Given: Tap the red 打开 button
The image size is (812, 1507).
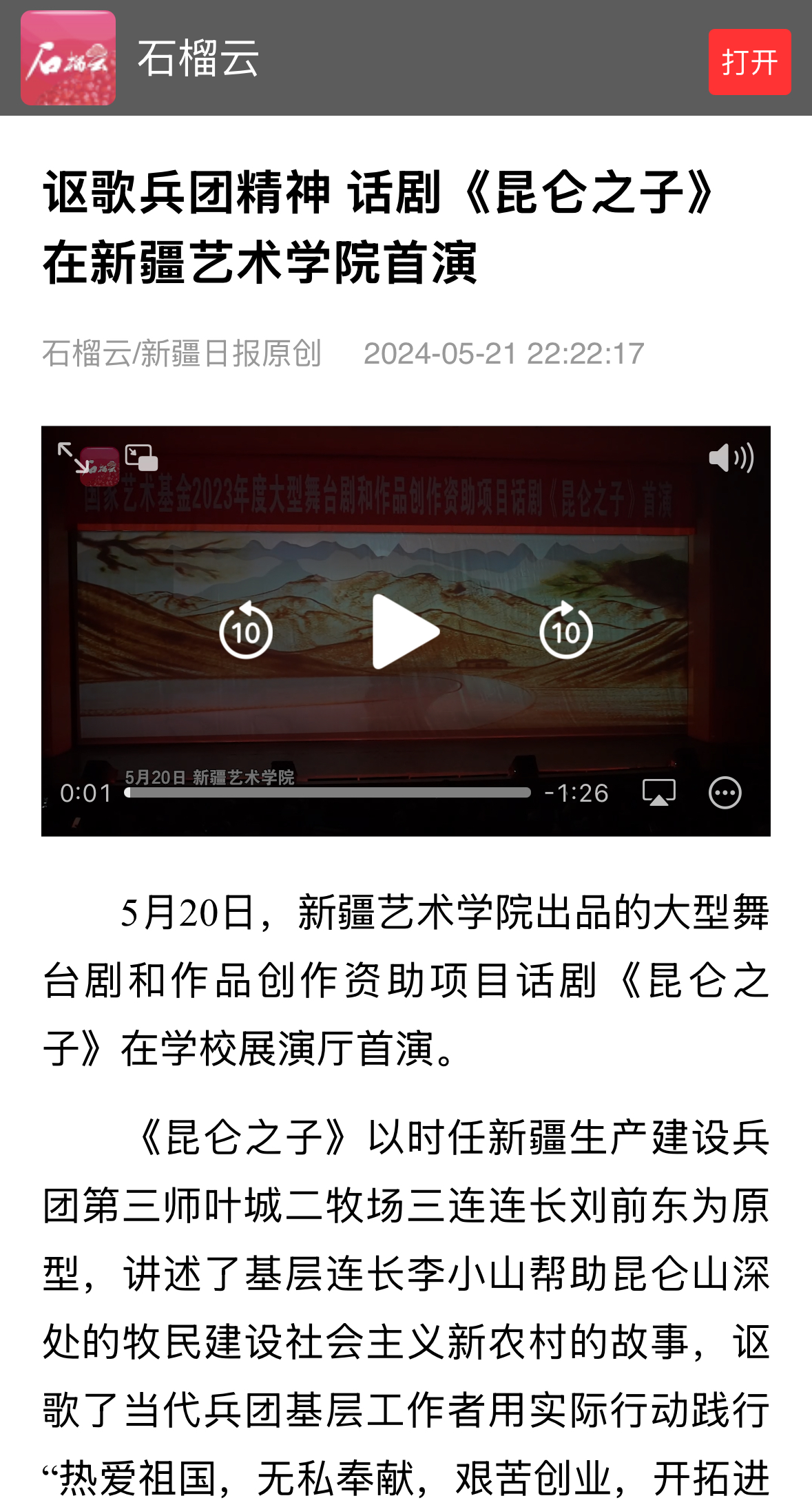Looking at the screenshot, I should (x=749, y=62).
